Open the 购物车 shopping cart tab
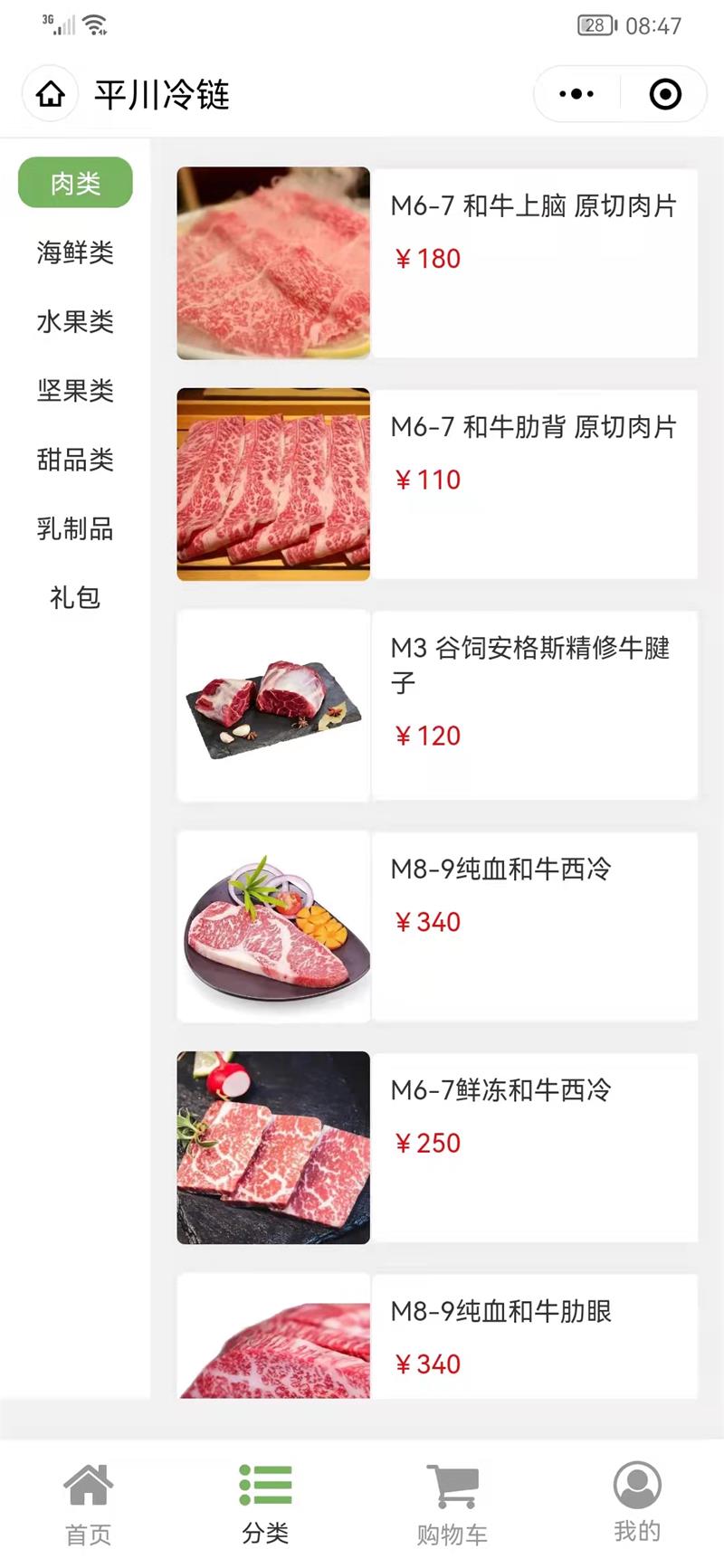Viewport: 724px width, 1568px height. click(452, 1503)
